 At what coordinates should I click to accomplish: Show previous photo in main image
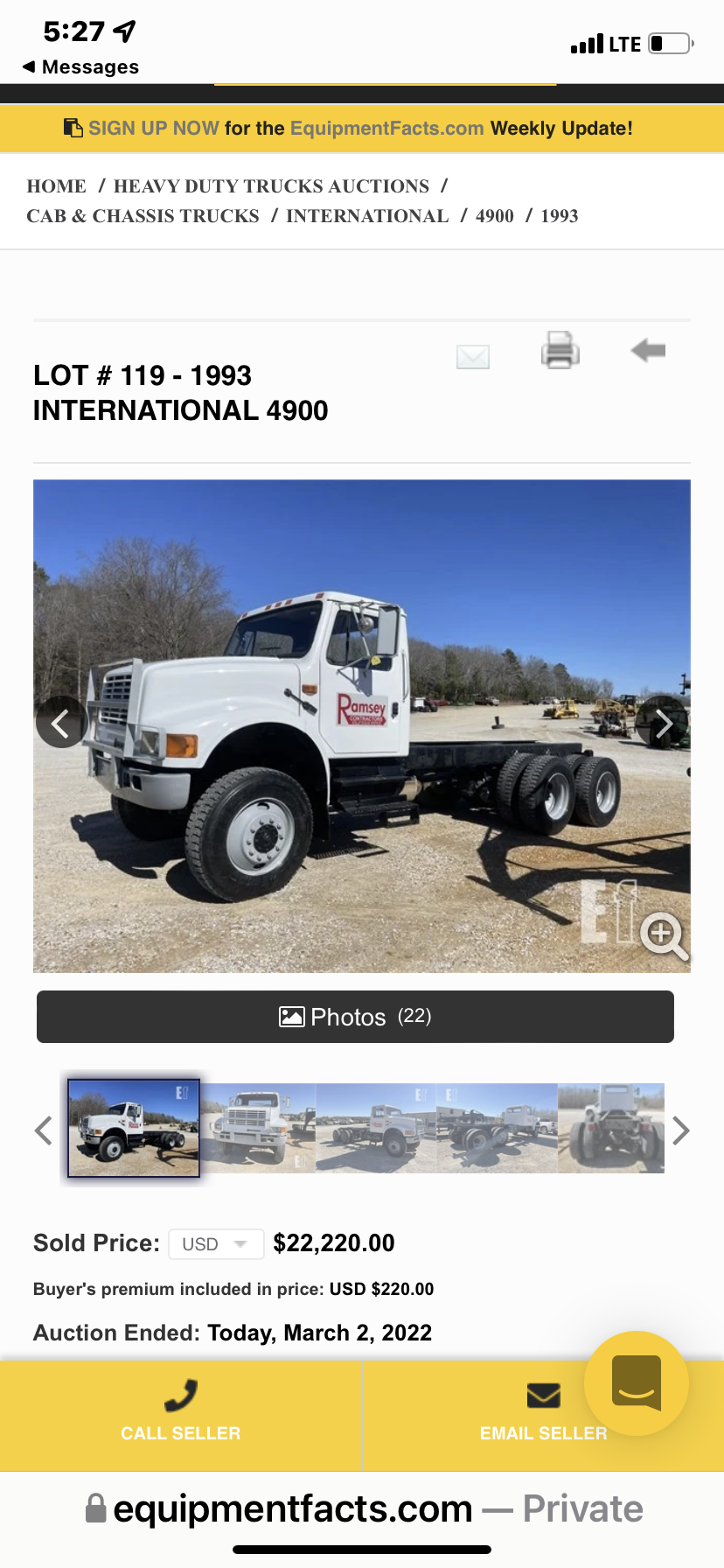click(x=60, y=723)
